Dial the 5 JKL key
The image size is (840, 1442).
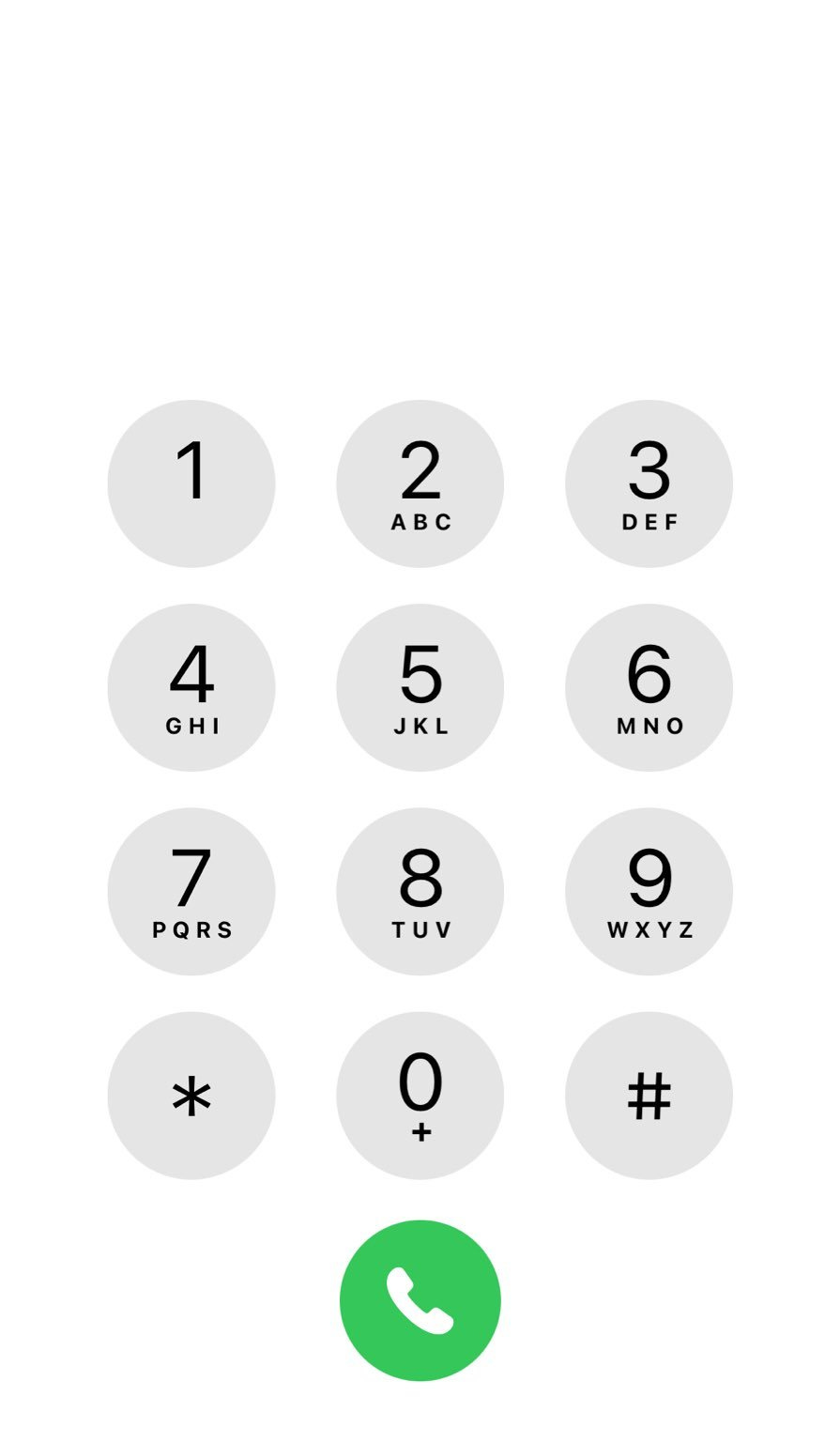point(420,687)
